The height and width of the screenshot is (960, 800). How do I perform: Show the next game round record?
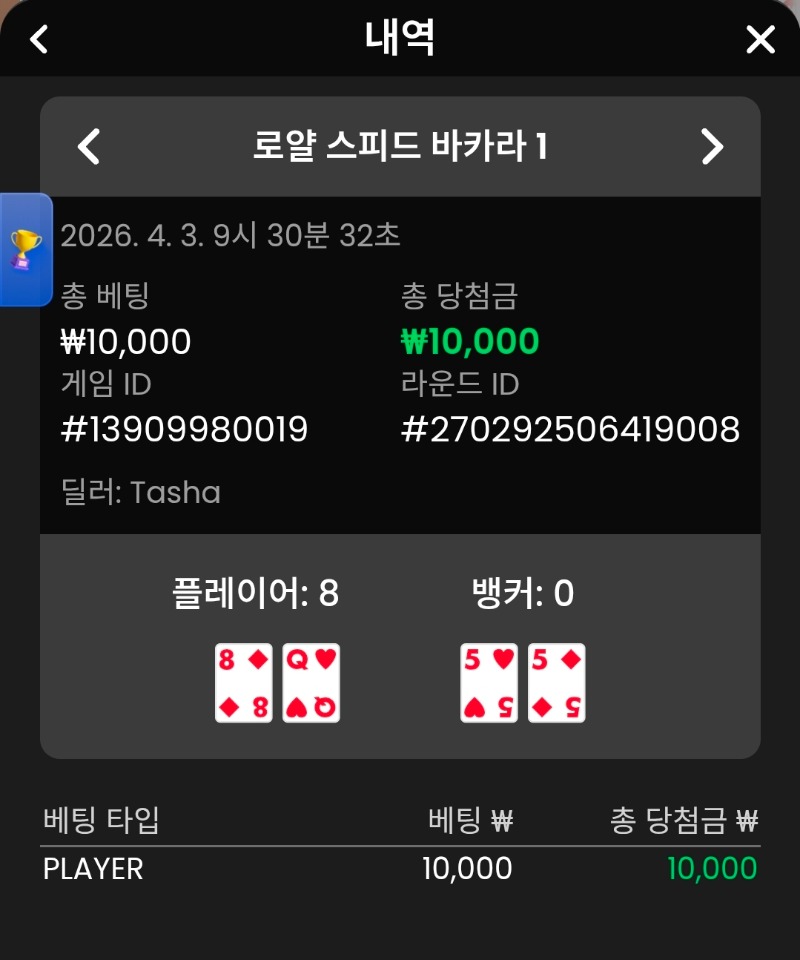pos(711,147)
